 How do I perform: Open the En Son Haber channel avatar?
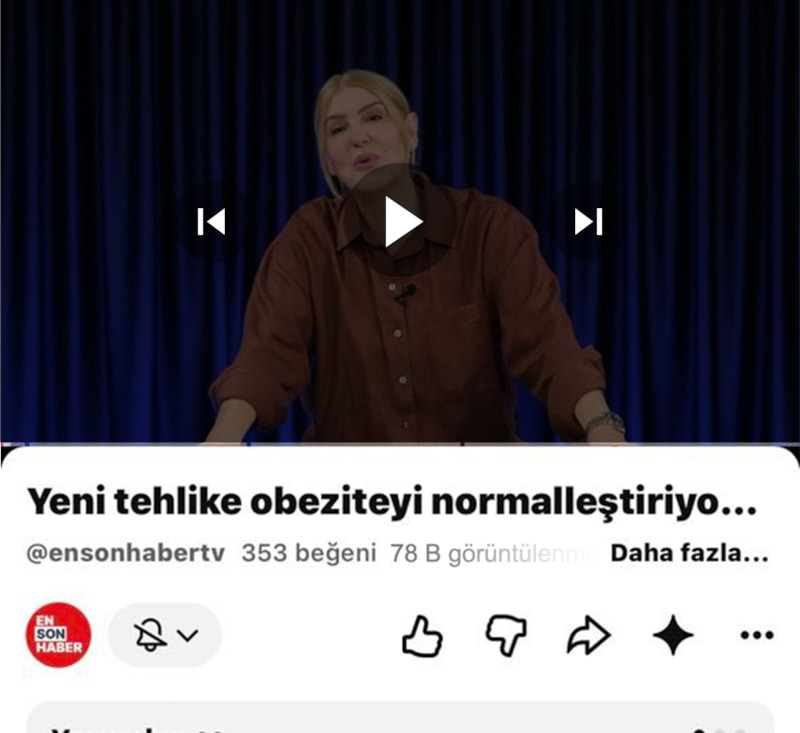click(59, 635)
